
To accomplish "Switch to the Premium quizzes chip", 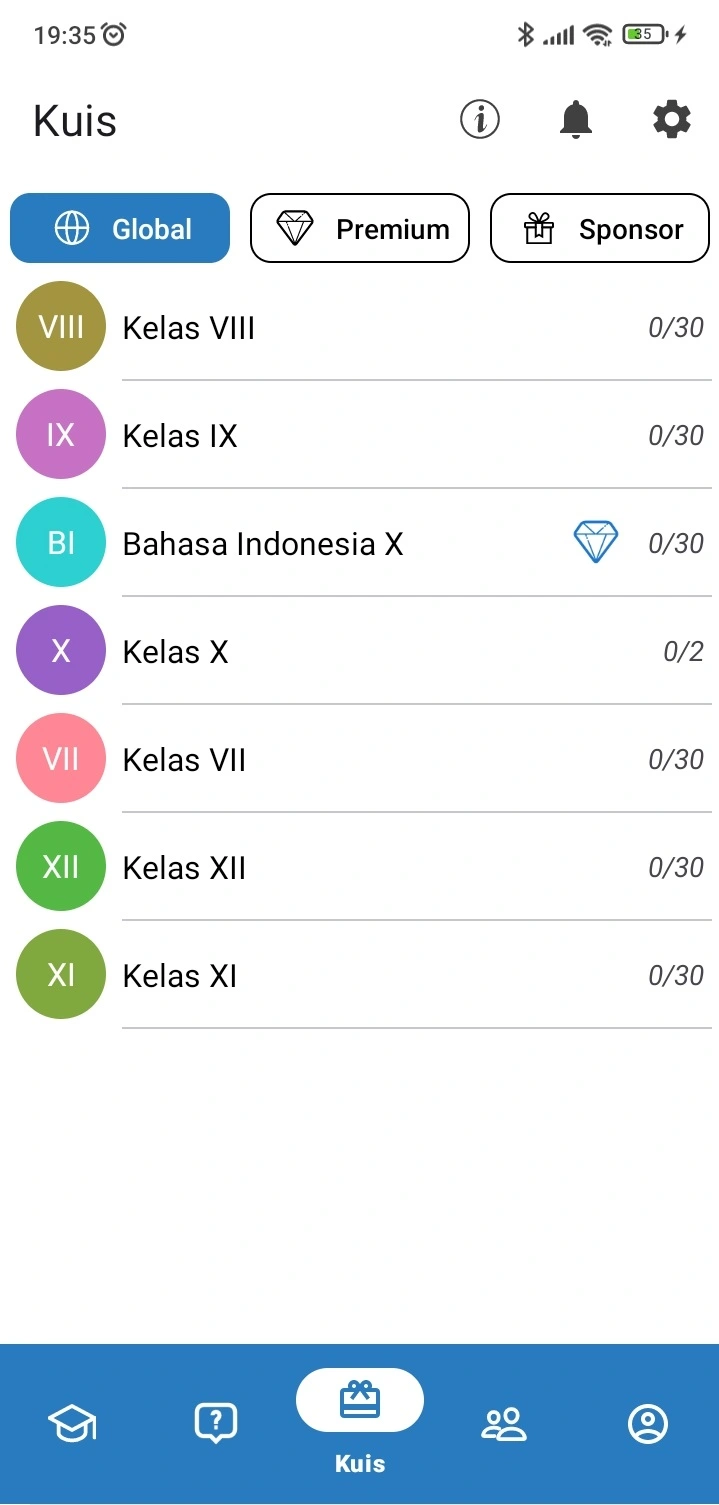I will point(360,229).
